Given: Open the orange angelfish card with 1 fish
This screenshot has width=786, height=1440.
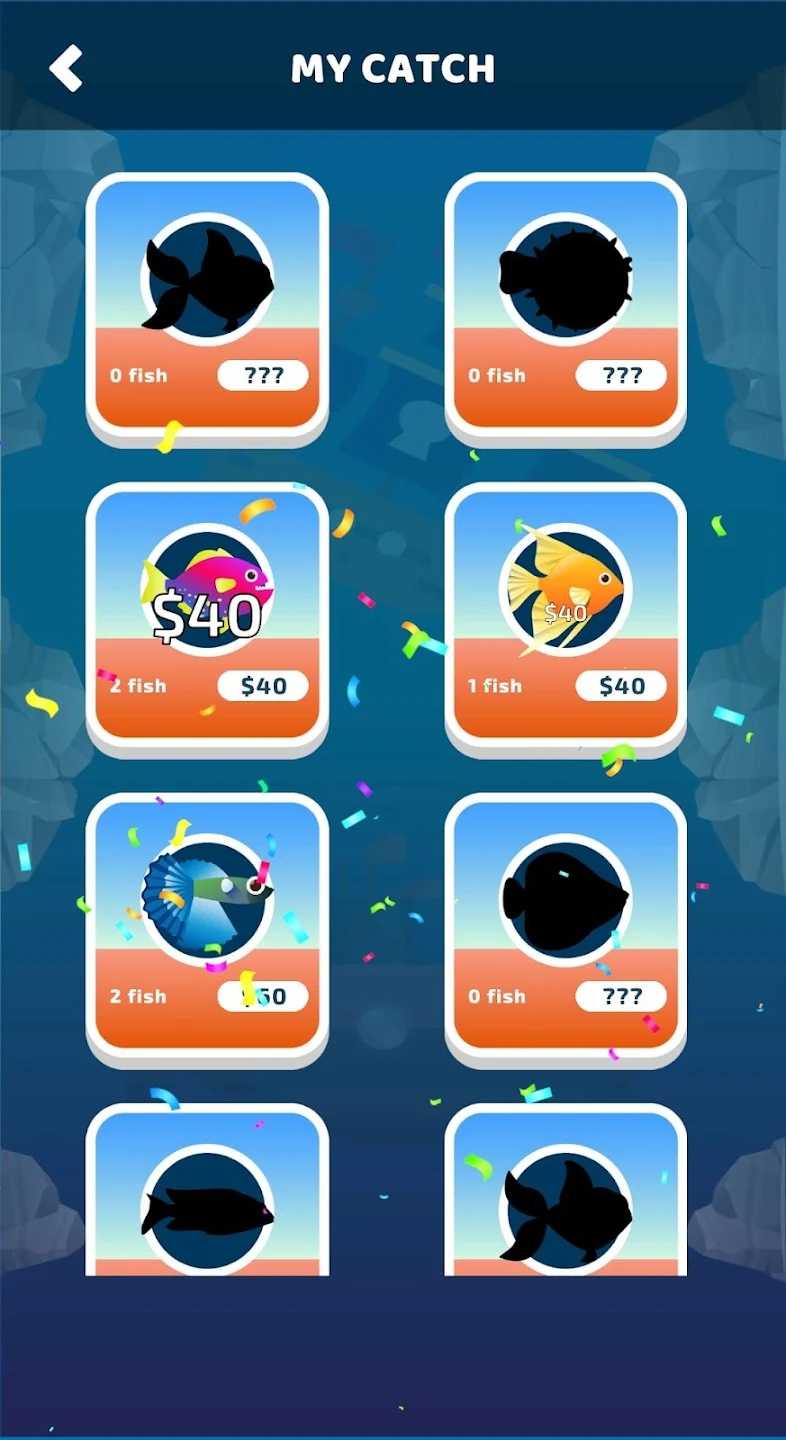Looking at the screenshot, I should point(565,617).
